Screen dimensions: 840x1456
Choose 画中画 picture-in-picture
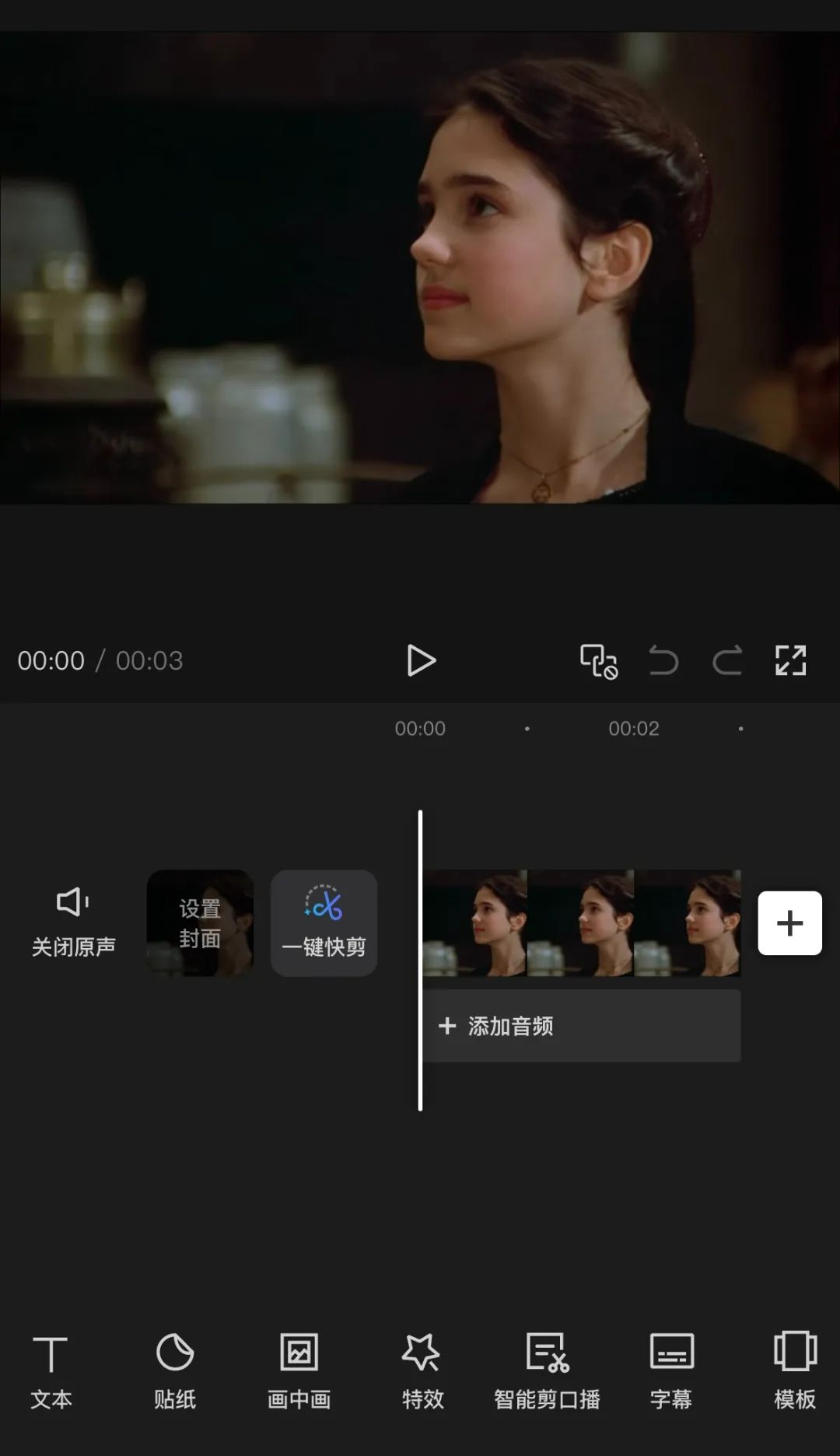299,1372
